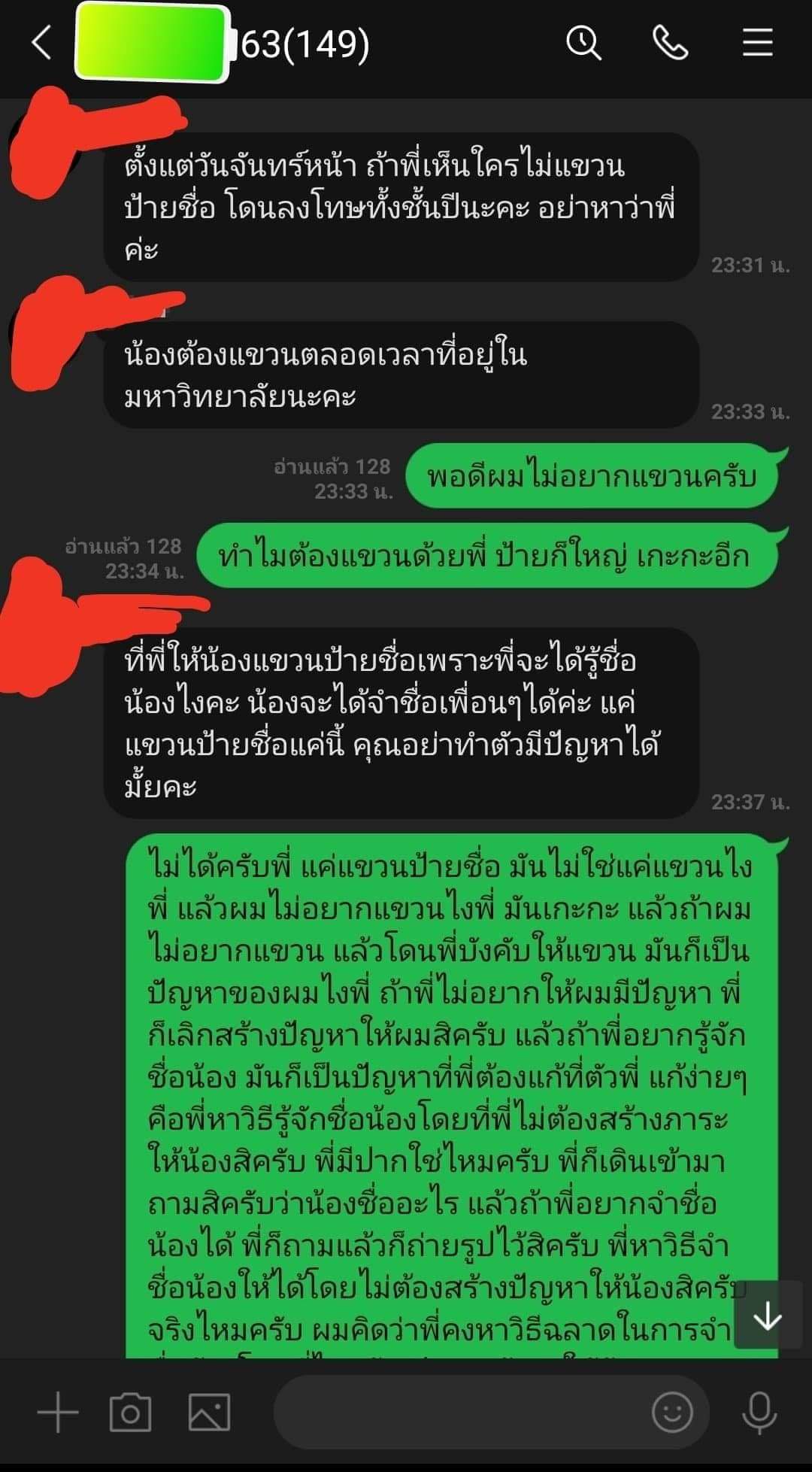Open the chat menu
Viewport: 812px width, 1472px height.
tap(757, 43)
